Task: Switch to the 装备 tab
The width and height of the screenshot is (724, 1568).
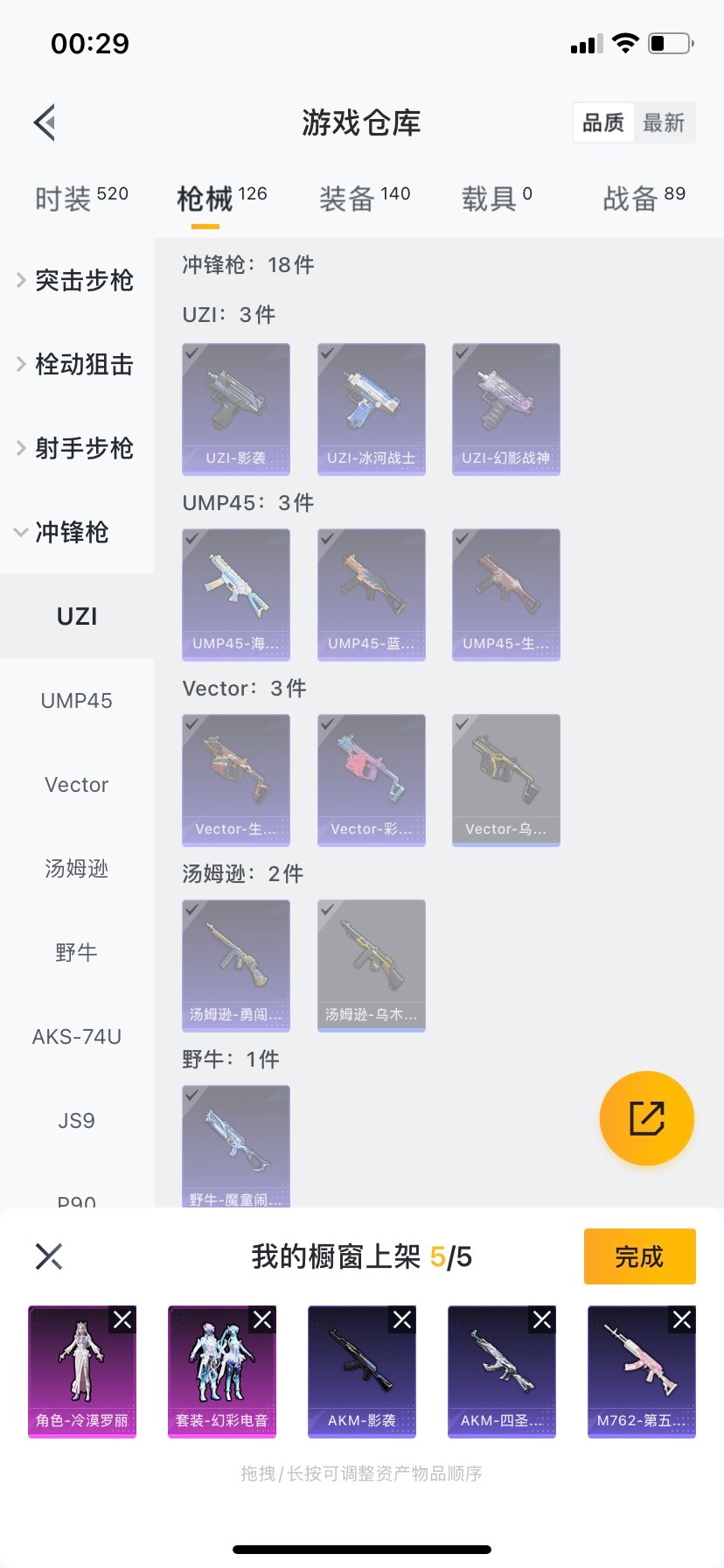Action: [364, 199]
